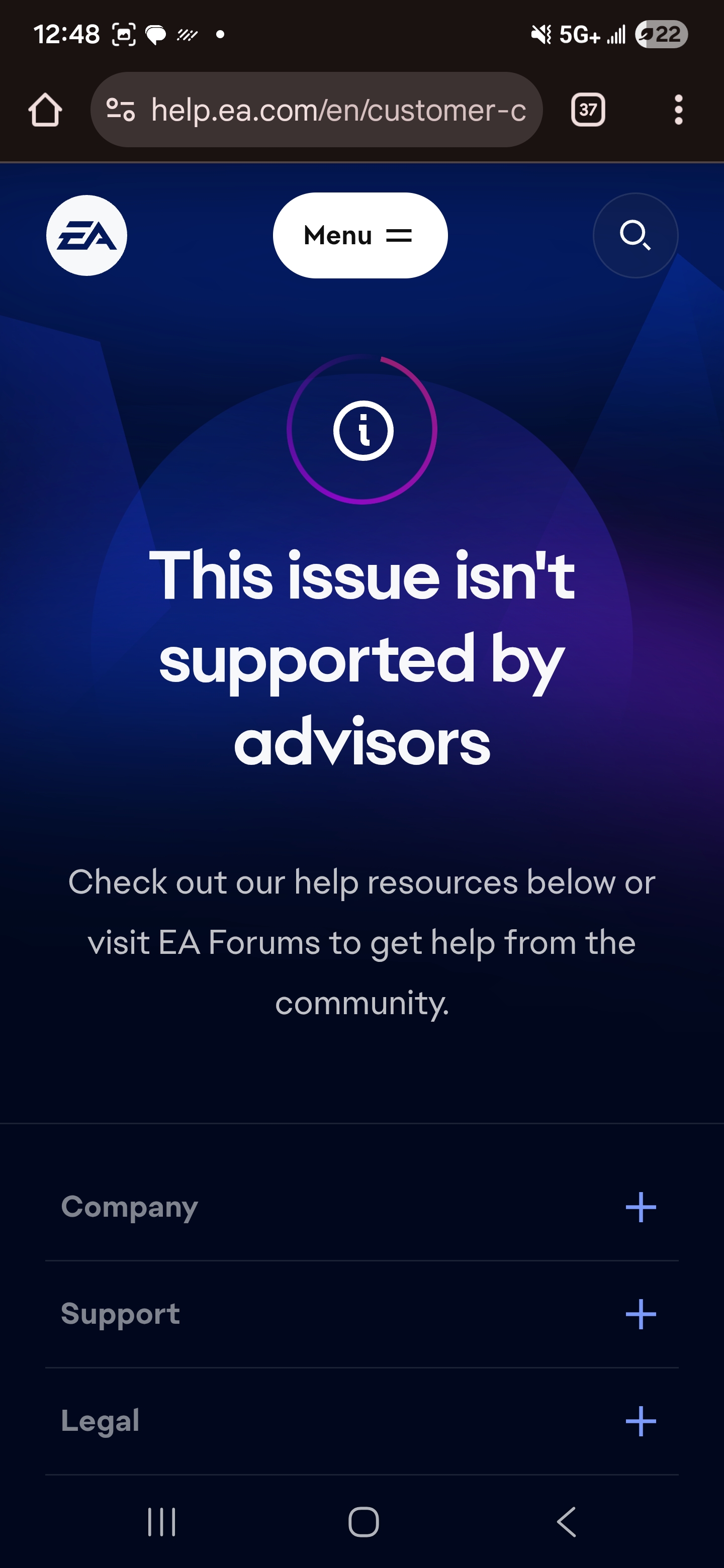
Task: Open the browser overflow menu
Action: pos(678,110)
